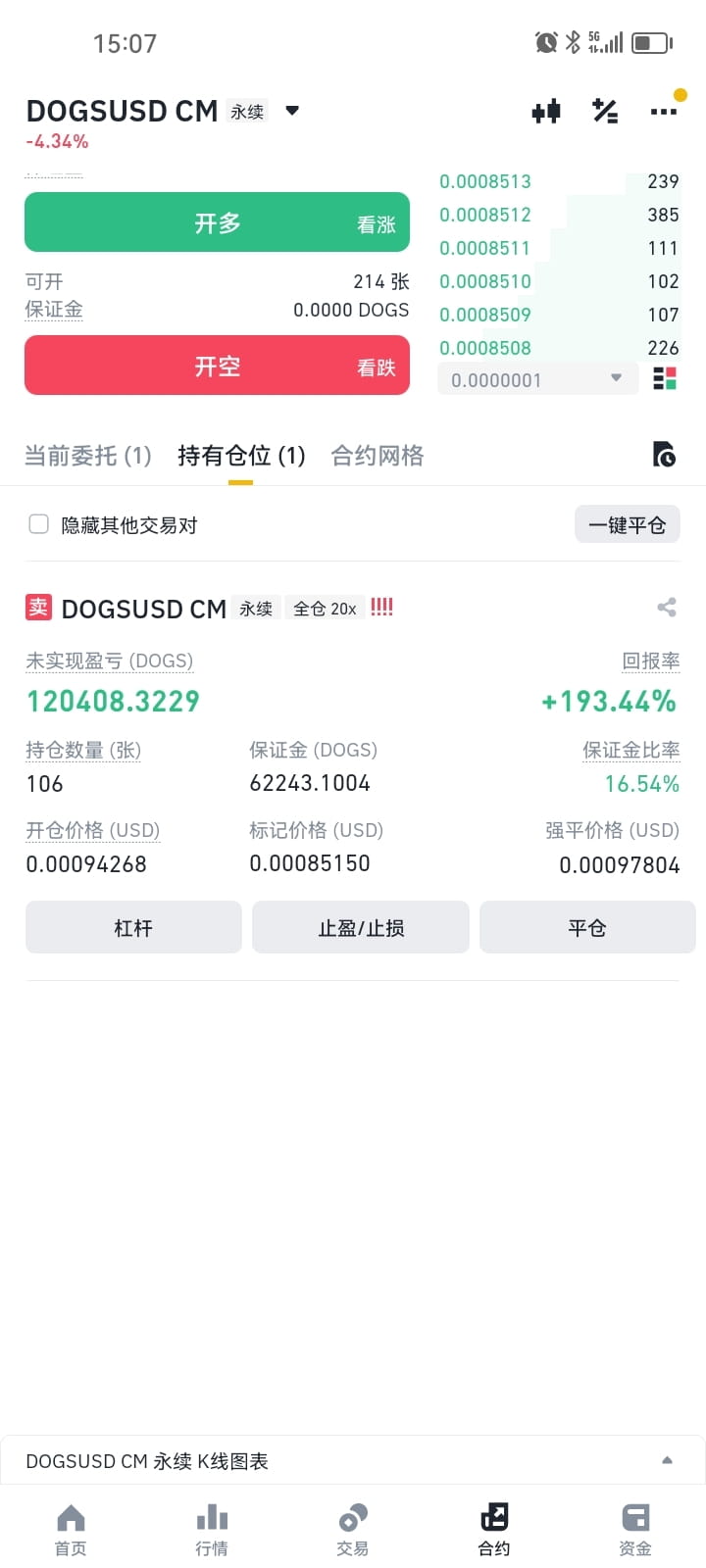Switch to the 合约网格 tab
This screenshot has height=1568, width=706.
tap(378, 456)
